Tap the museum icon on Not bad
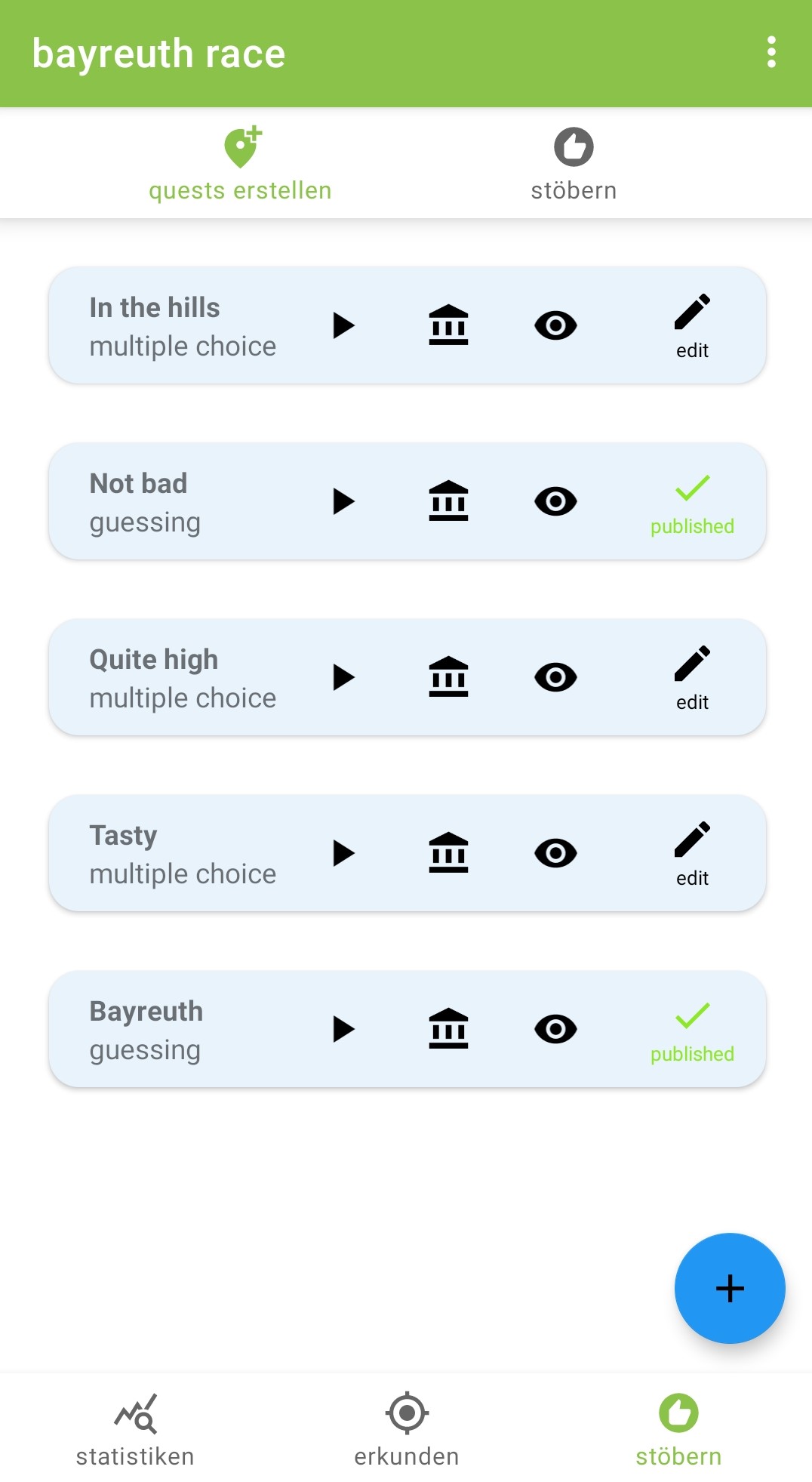 click(x=448, y=501)
